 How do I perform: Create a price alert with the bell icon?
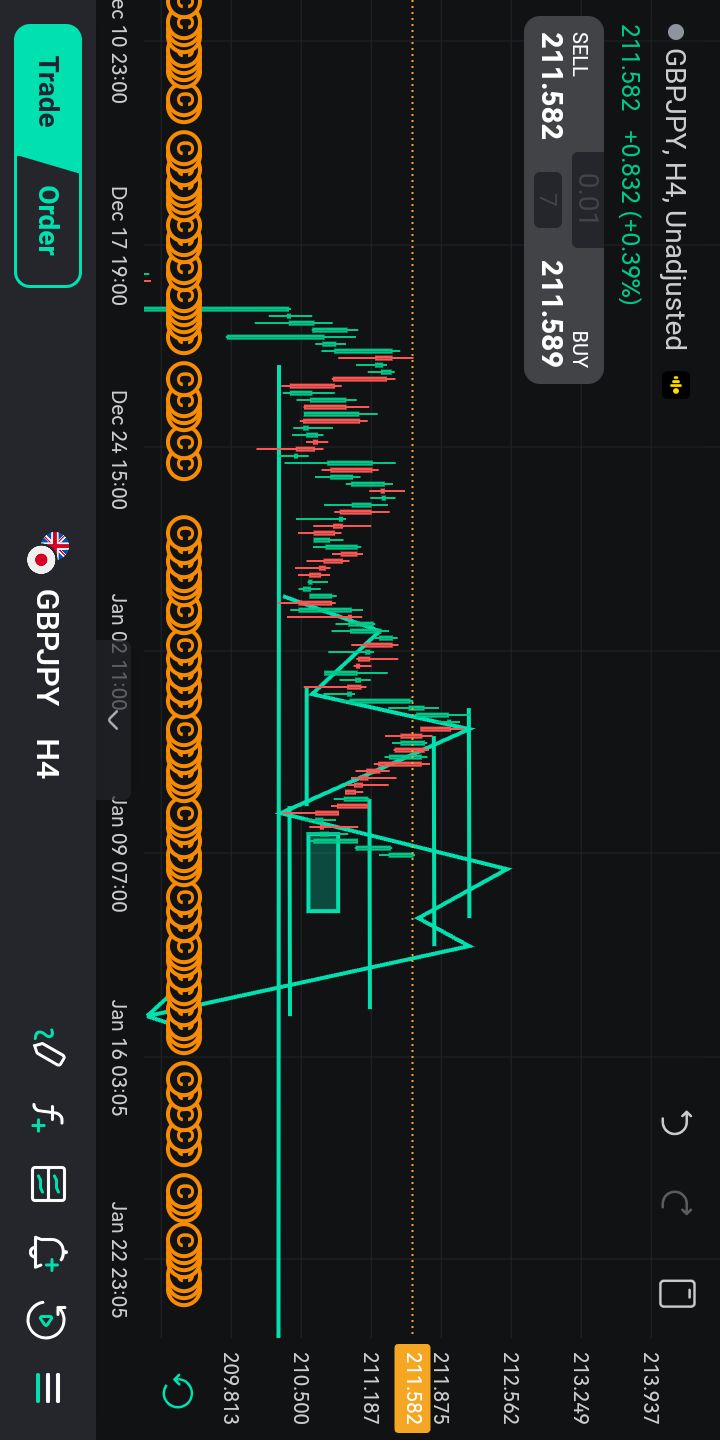(47, 1252)
